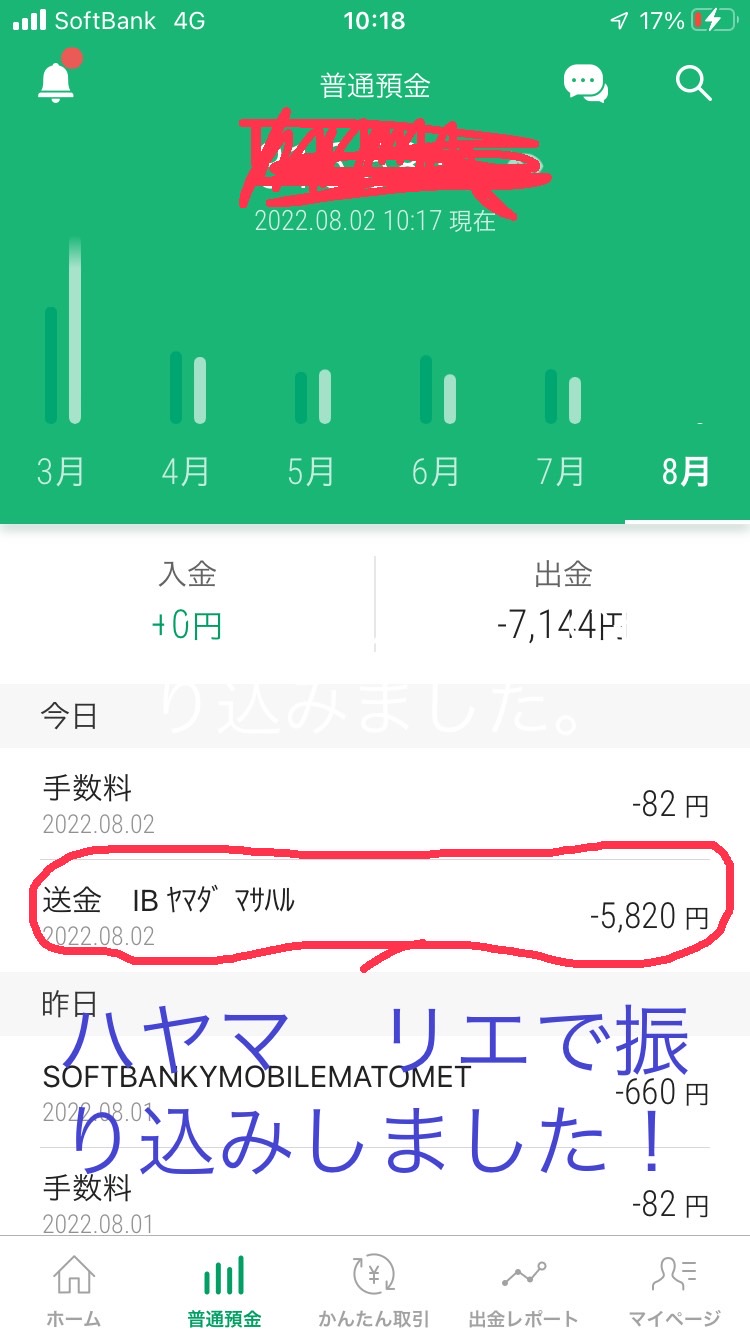
Task: Open the 出金レポート tab
Action: [x=524, y=1290]
